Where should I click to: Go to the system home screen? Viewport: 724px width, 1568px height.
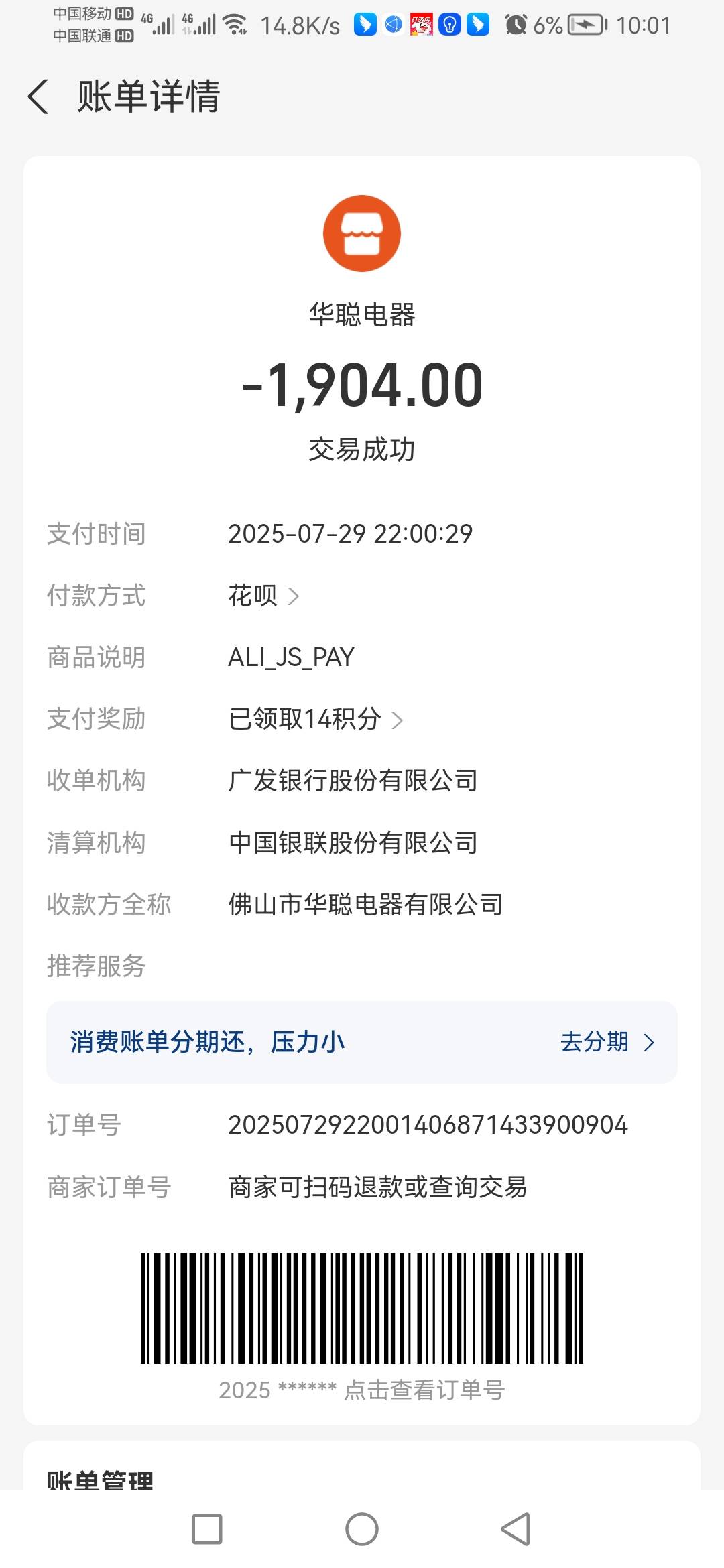[362, 1529]
